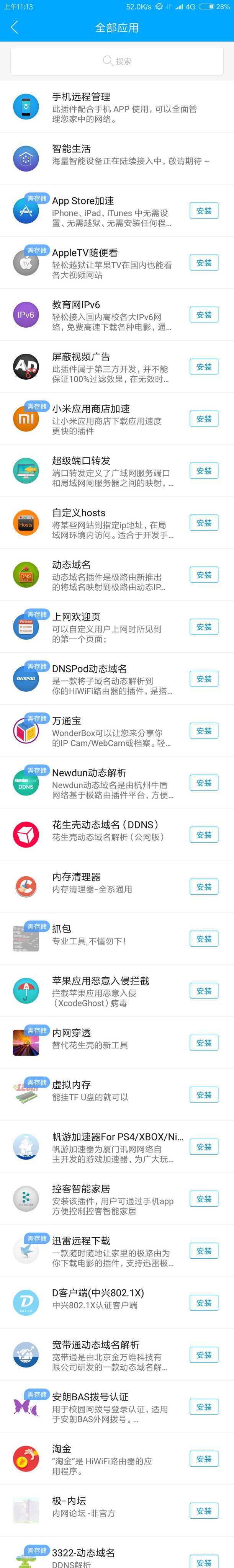Image resolution: width=234 pixels, height=1568 pixels.
Task: Install 迅雷远程下载
Action: tap(203, 1251)
